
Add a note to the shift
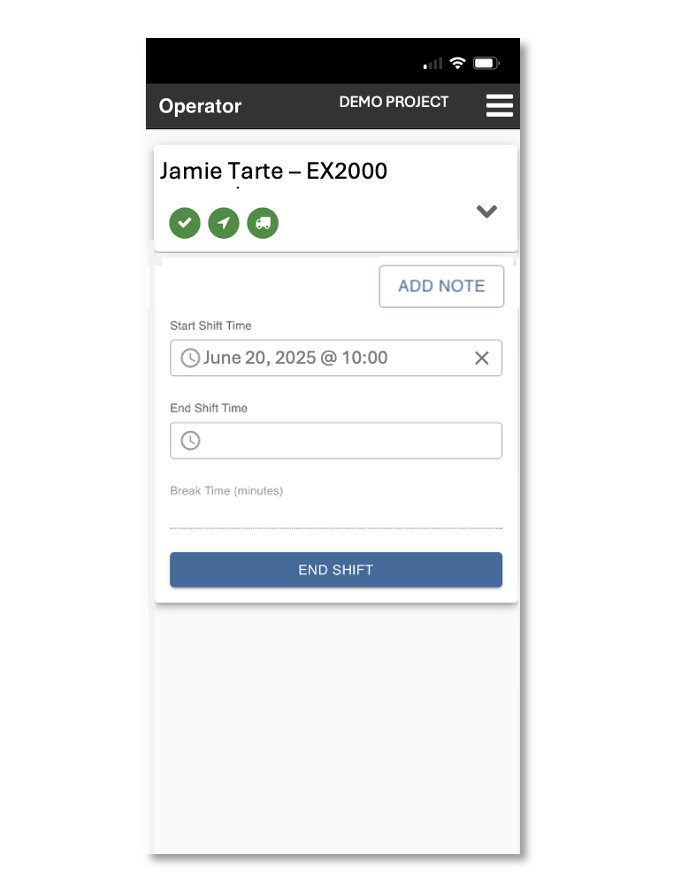pyautogui.click(x=441, y=286)
